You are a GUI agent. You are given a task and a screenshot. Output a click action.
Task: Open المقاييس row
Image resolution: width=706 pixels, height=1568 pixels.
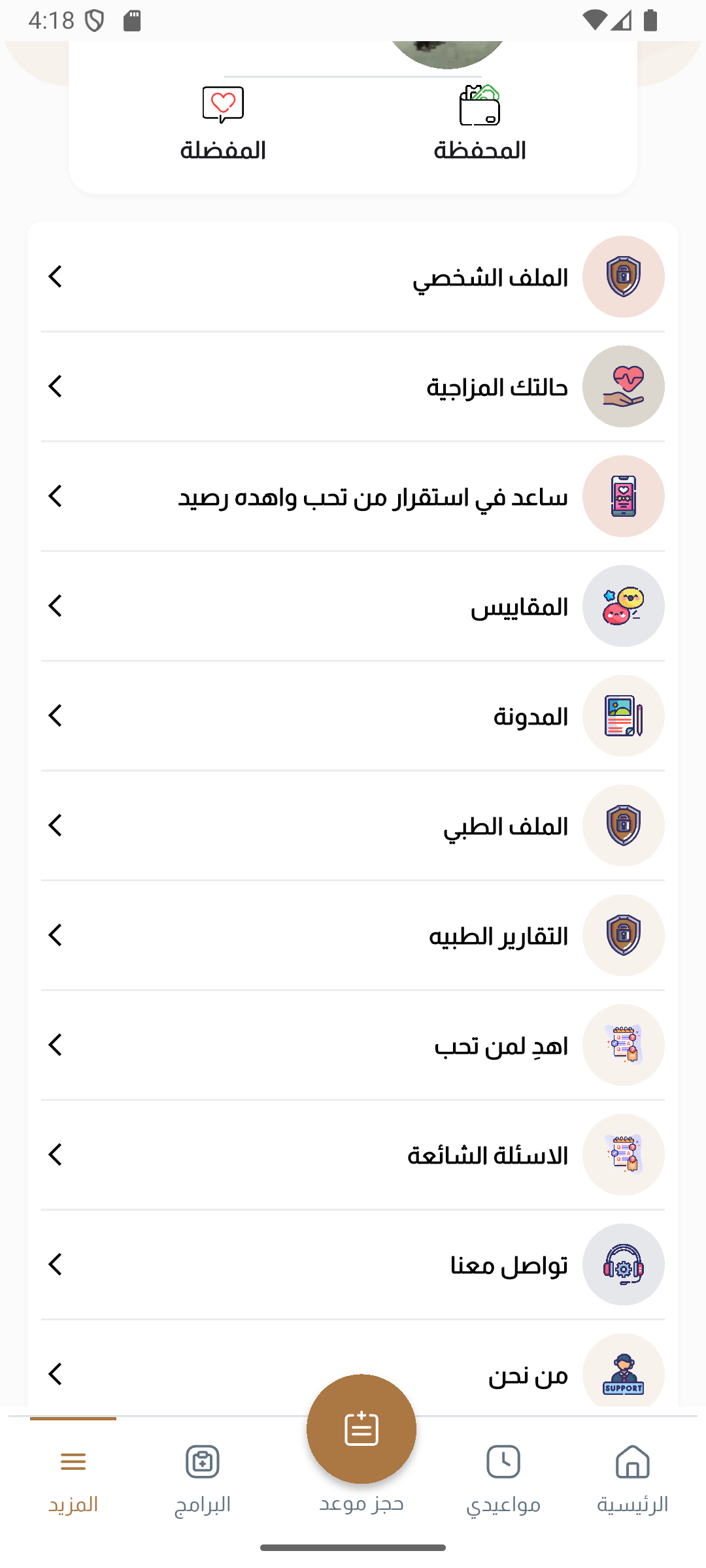(x=353, y=606)
